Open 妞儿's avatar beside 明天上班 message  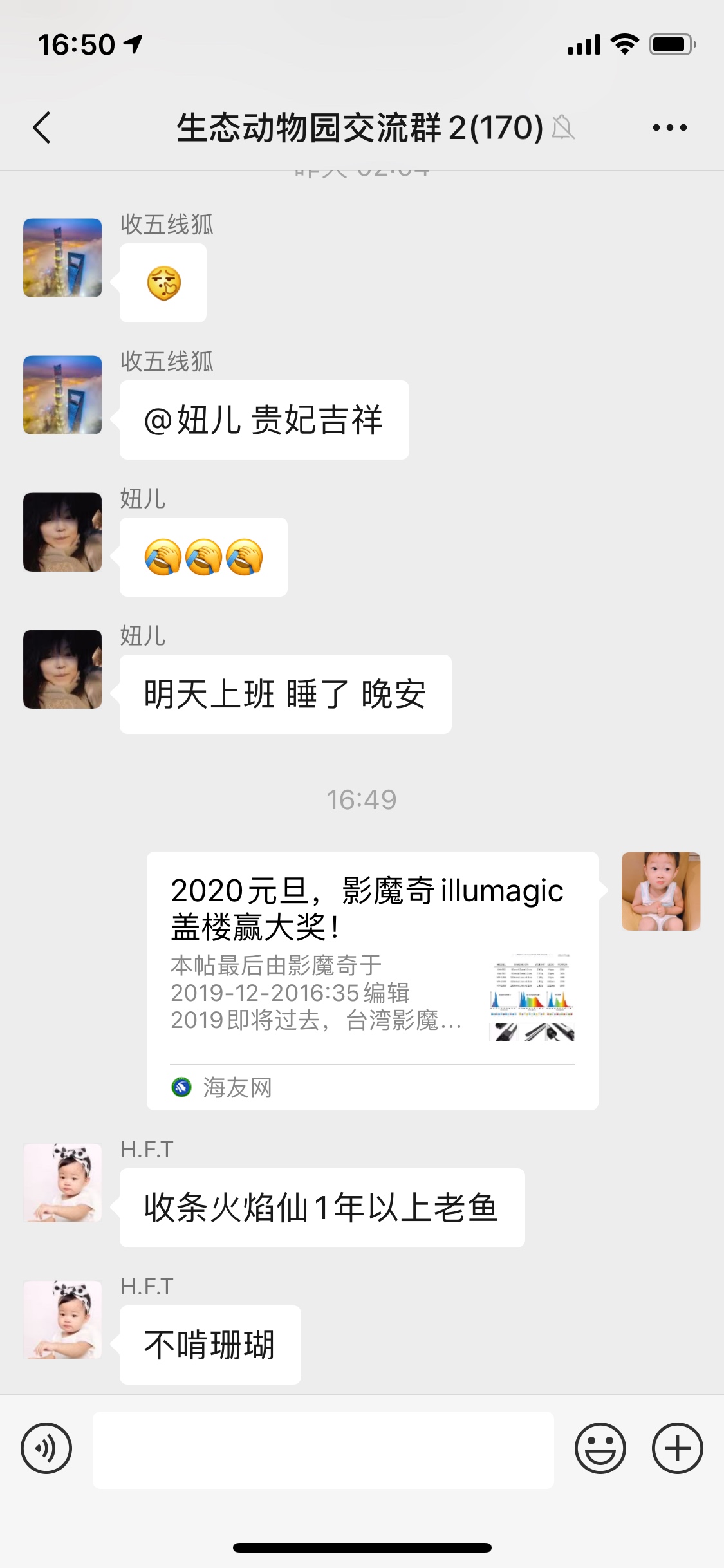[x=62, y=669]
